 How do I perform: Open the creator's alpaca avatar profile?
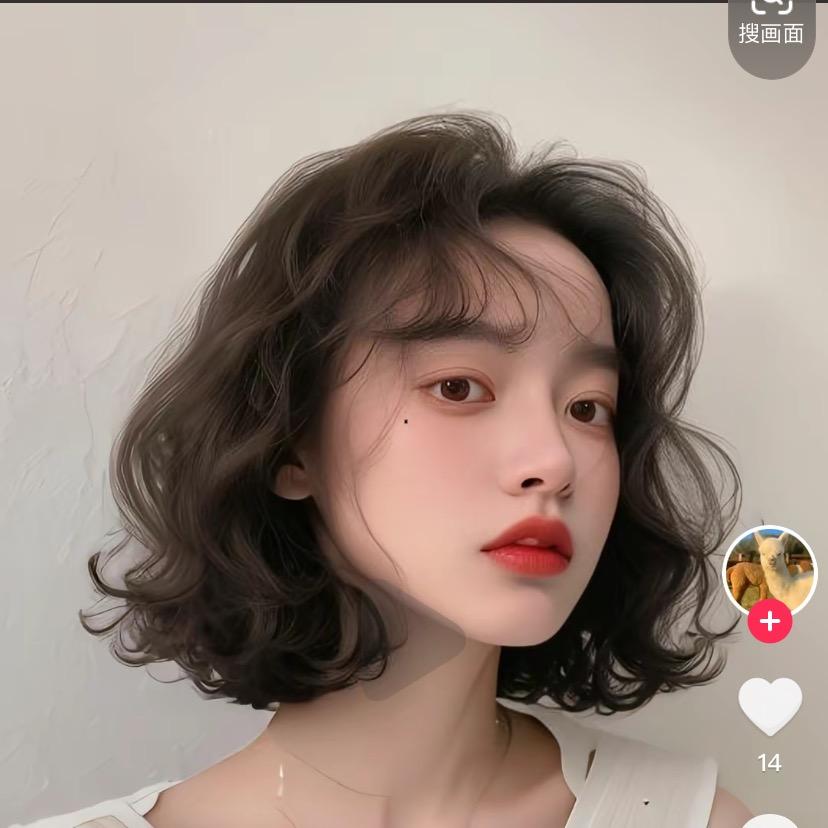pos(770,571)
